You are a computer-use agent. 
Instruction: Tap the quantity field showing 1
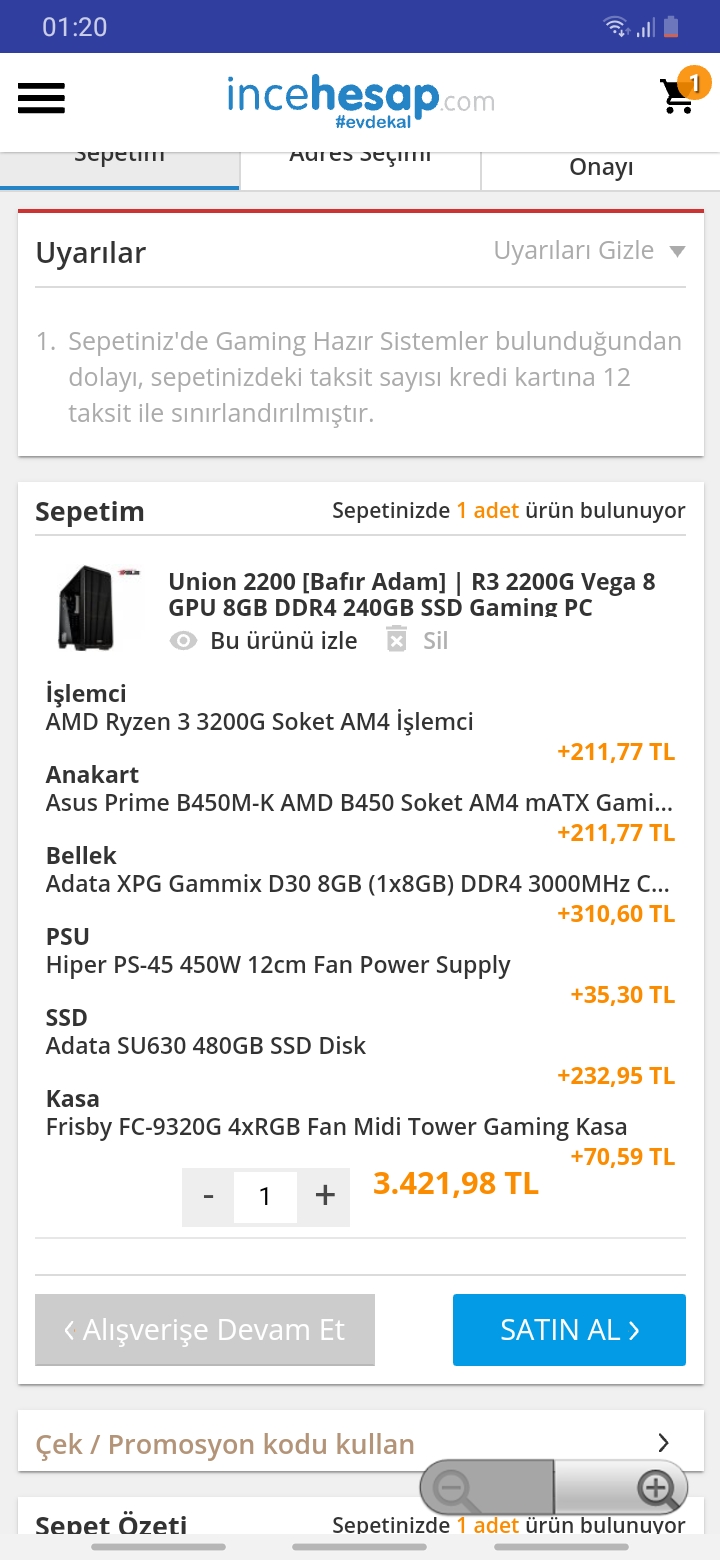tap(265, 1196)
